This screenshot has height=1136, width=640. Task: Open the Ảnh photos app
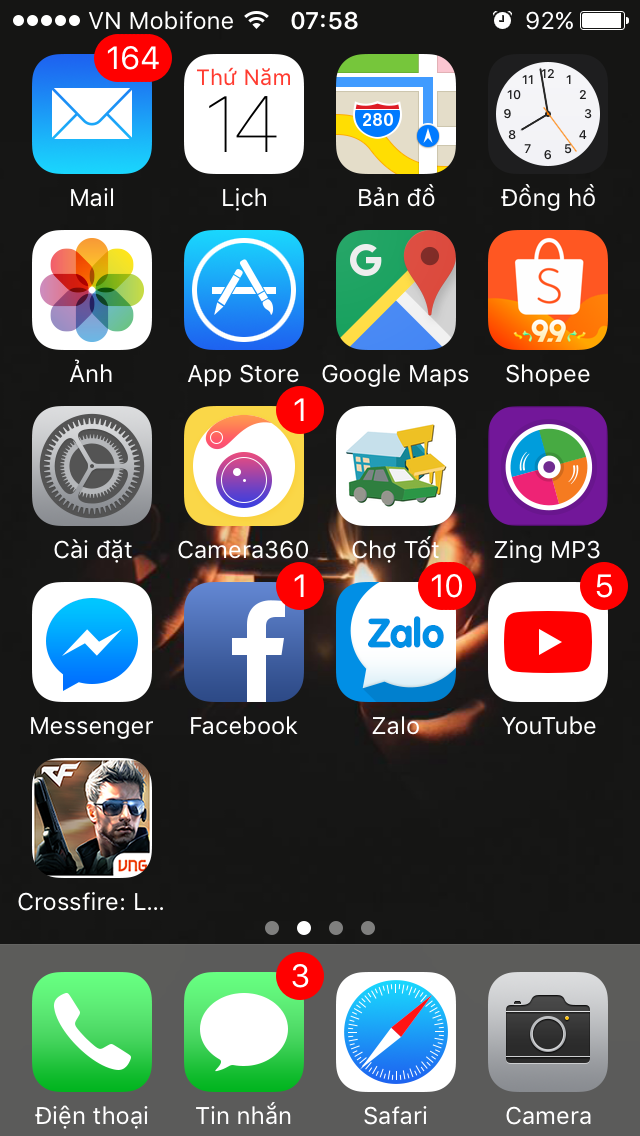(92, 290)
